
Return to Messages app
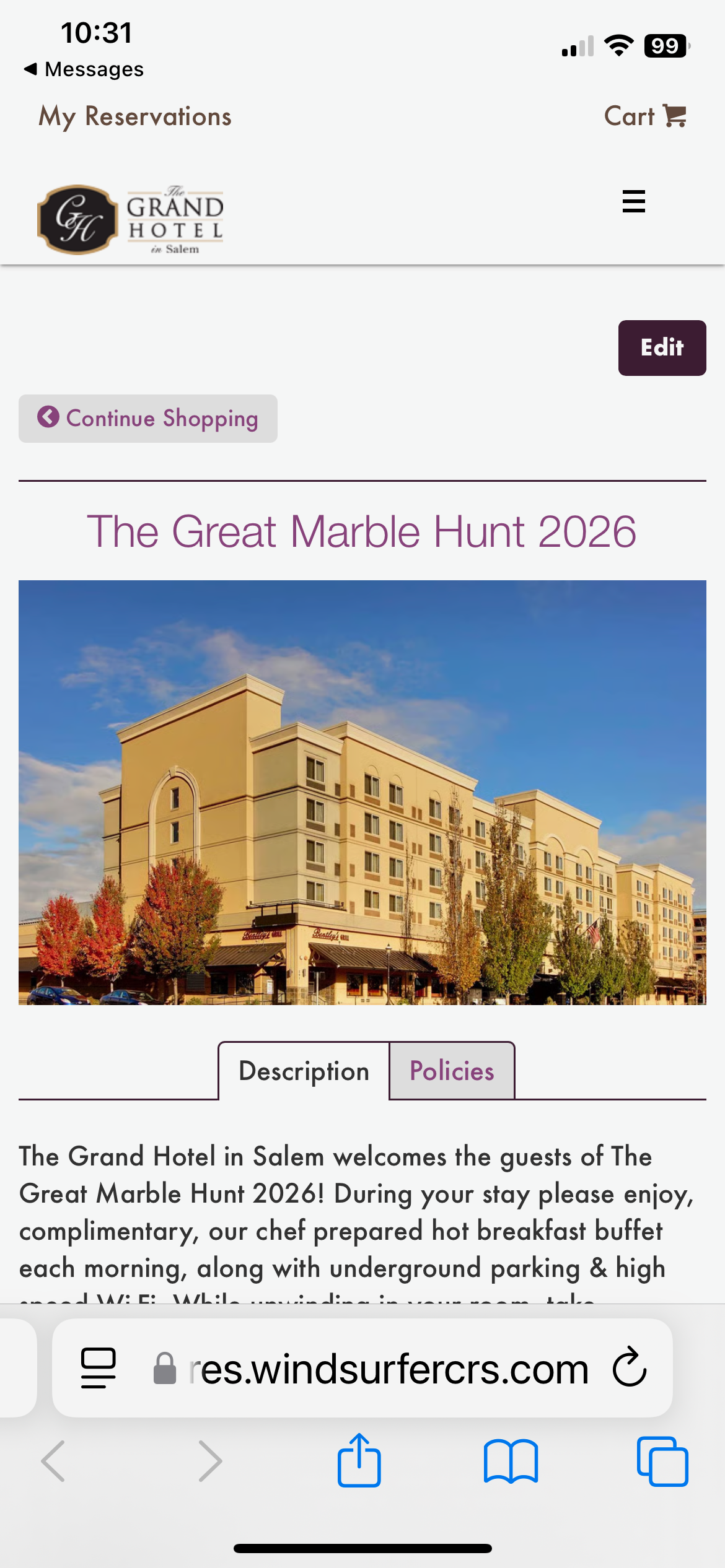pos(84,69)
